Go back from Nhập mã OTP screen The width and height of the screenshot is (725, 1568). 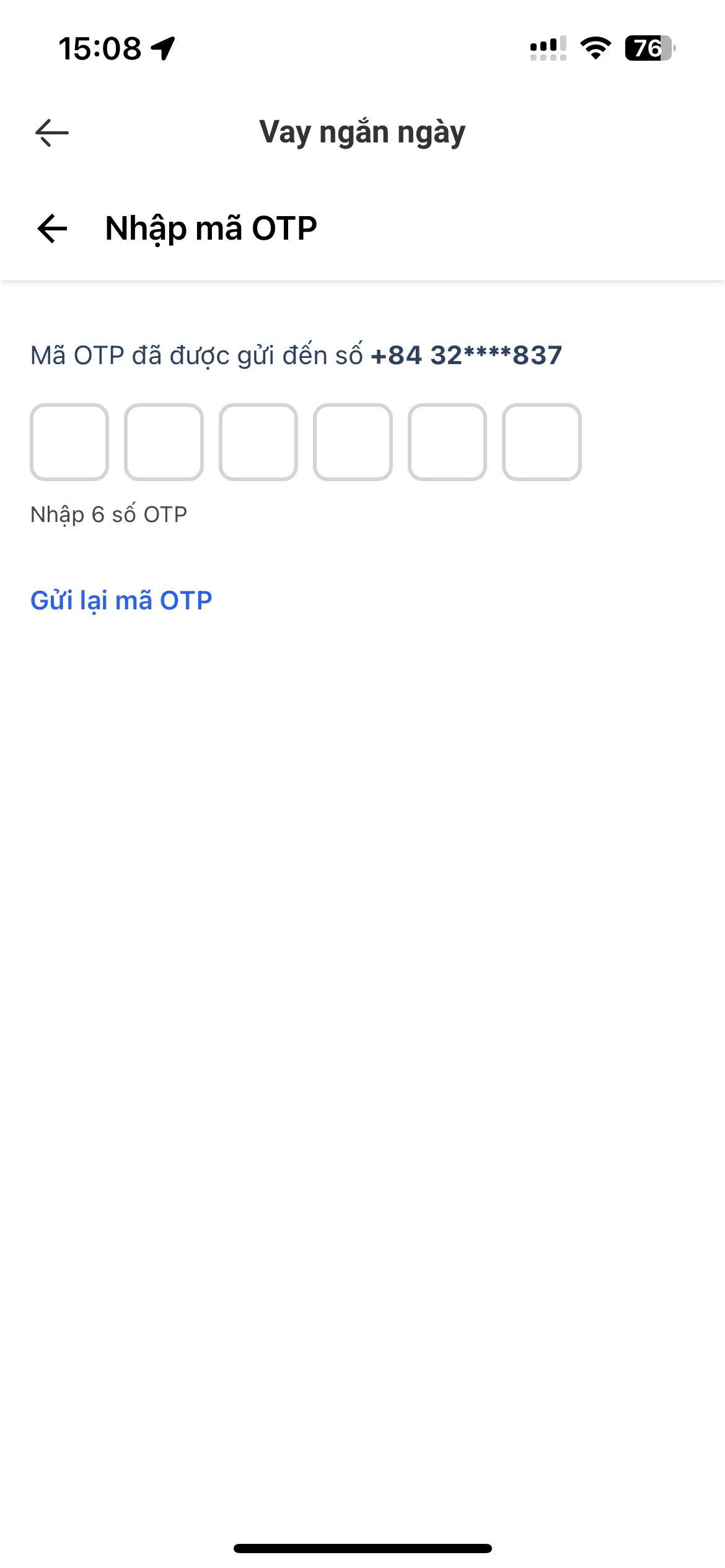point(52,229)
